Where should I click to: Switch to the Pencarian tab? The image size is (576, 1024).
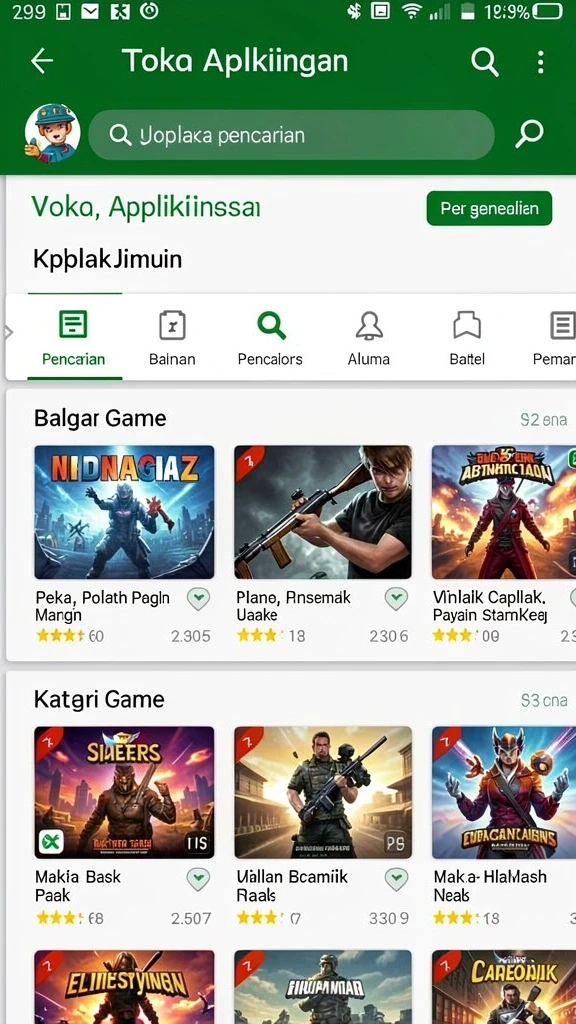tap(73, 338)
